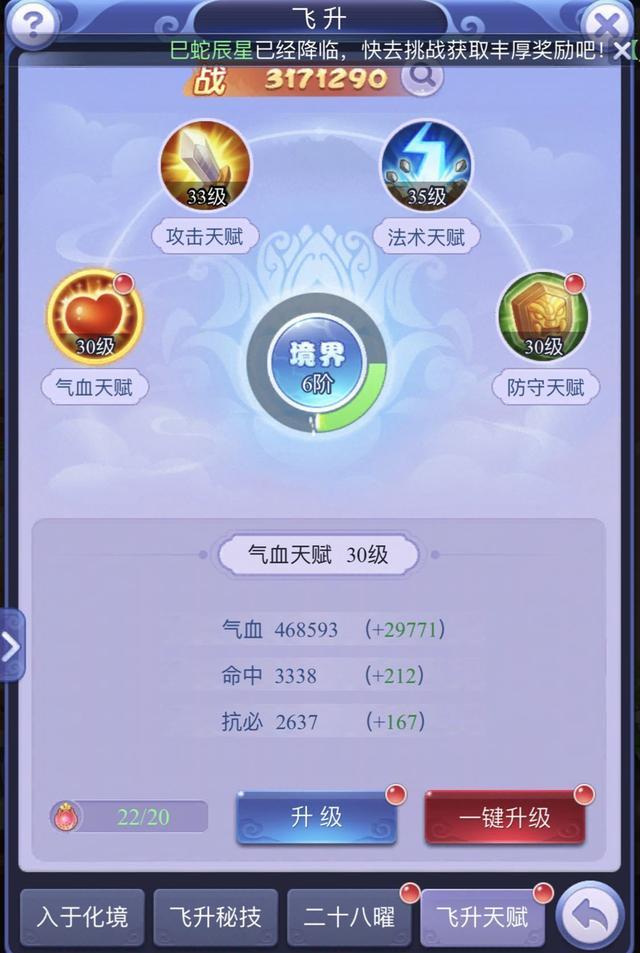This screenshot has width=640, height=953.
Task: Switch to the 飞升秘技 tab
Action: (215, 917)
